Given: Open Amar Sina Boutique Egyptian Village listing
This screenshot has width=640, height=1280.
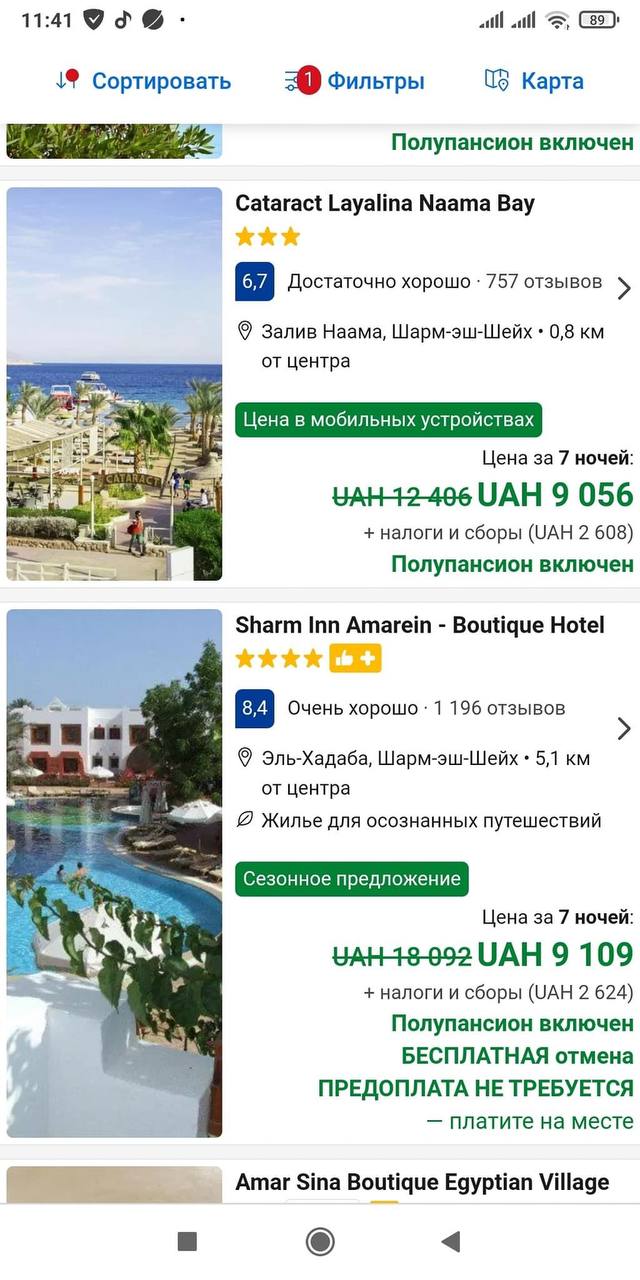Looking at the screenshot, I should (x=421, y=1182).
